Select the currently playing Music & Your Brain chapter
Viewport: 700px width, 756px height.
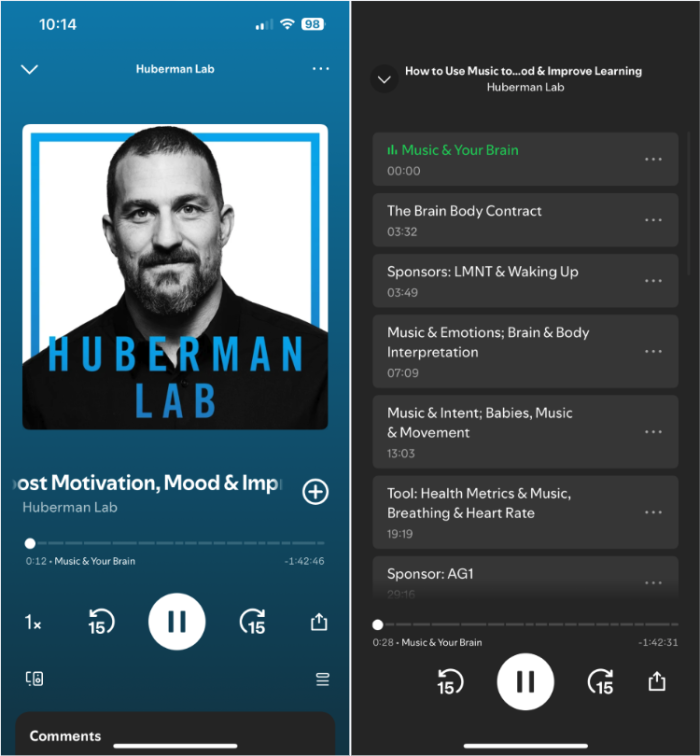coord(500,159)
